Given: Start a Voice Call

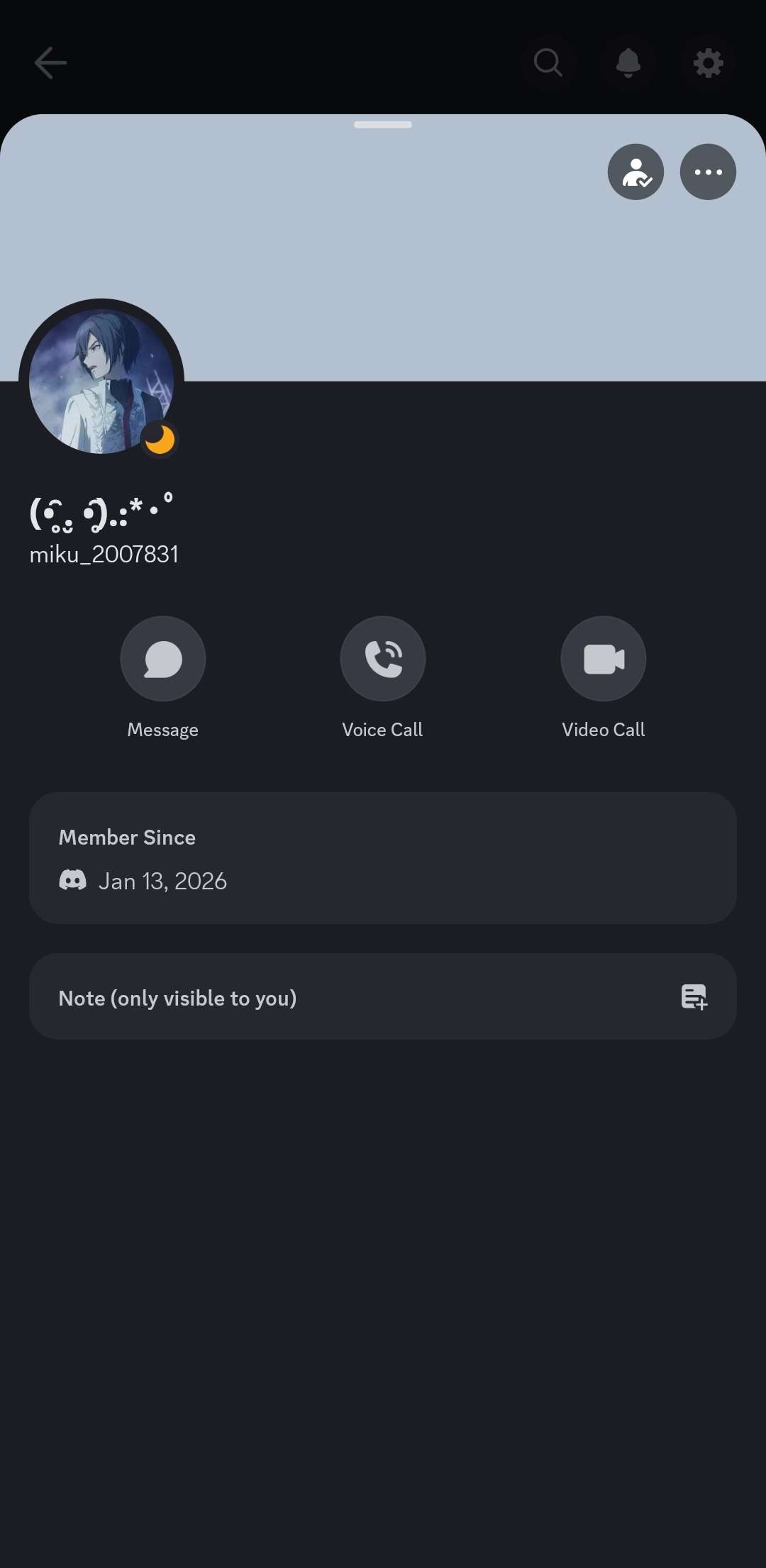Looking at the screenshot, I should 383,659.
